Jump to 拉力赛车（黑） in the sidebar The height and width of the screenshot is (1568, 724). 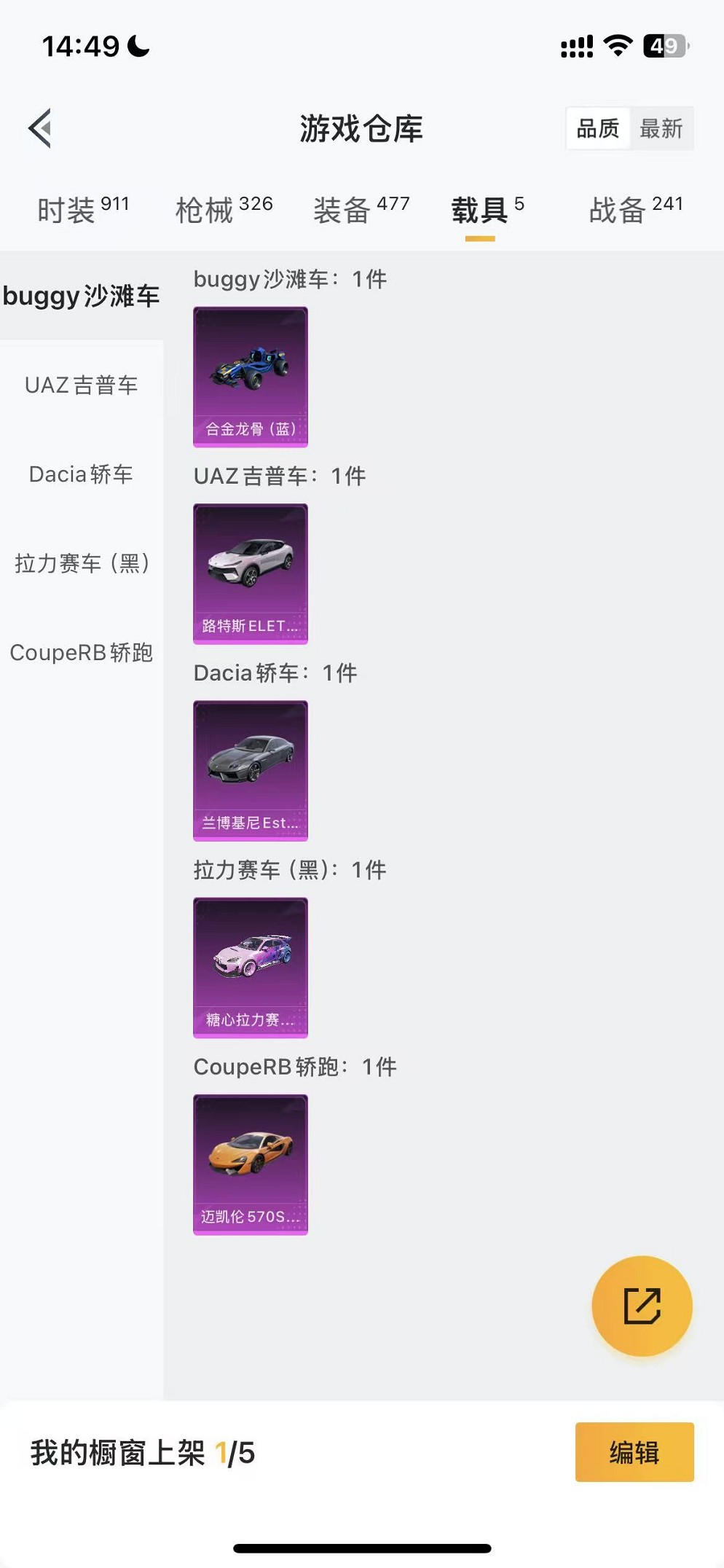click(81, 563)
